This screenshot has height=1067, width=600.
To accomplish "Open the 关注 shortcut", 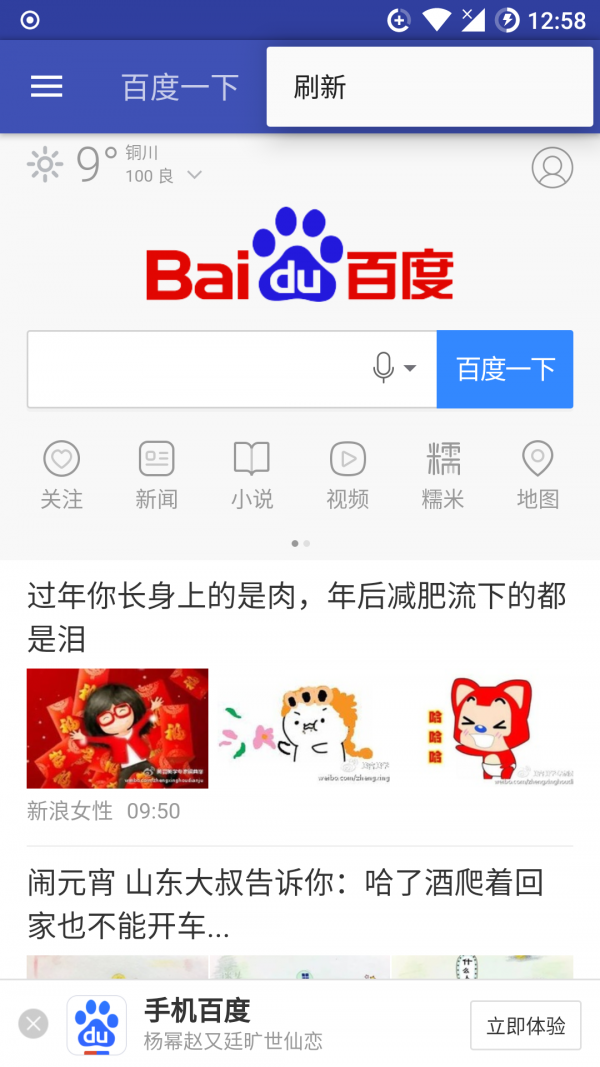I will (61, 475).
